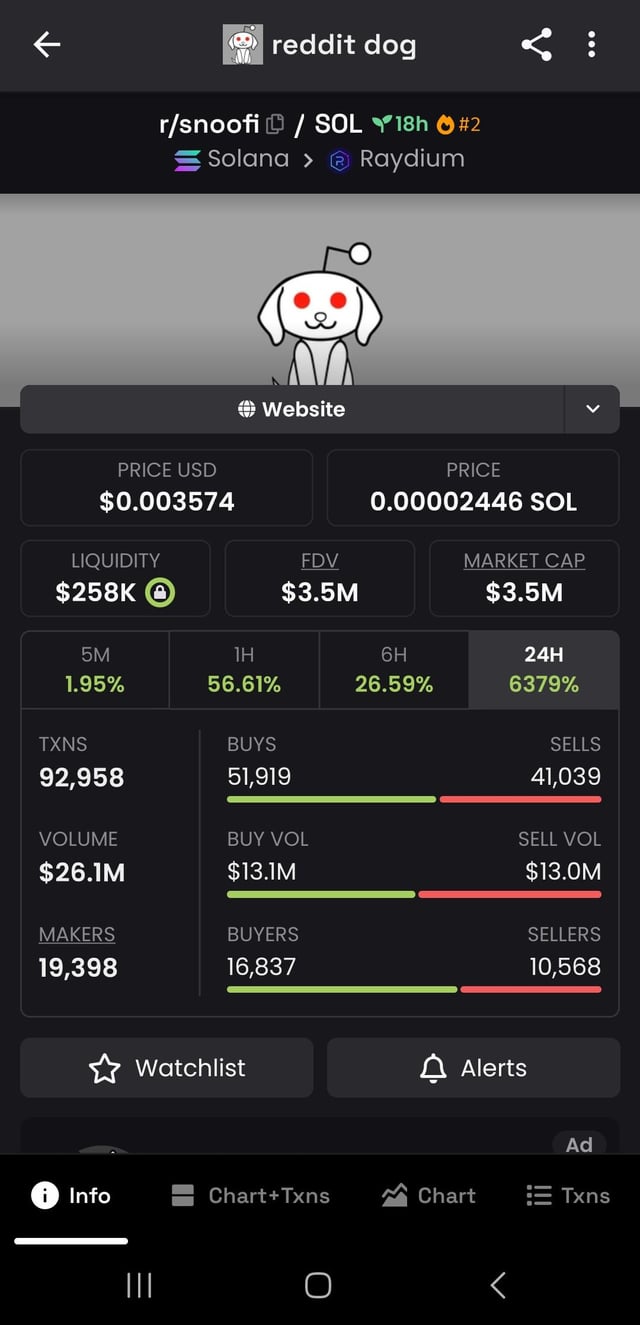Screen dimensions: 640x1325
Task: View the Txns tab
Action: [567, 1196]
